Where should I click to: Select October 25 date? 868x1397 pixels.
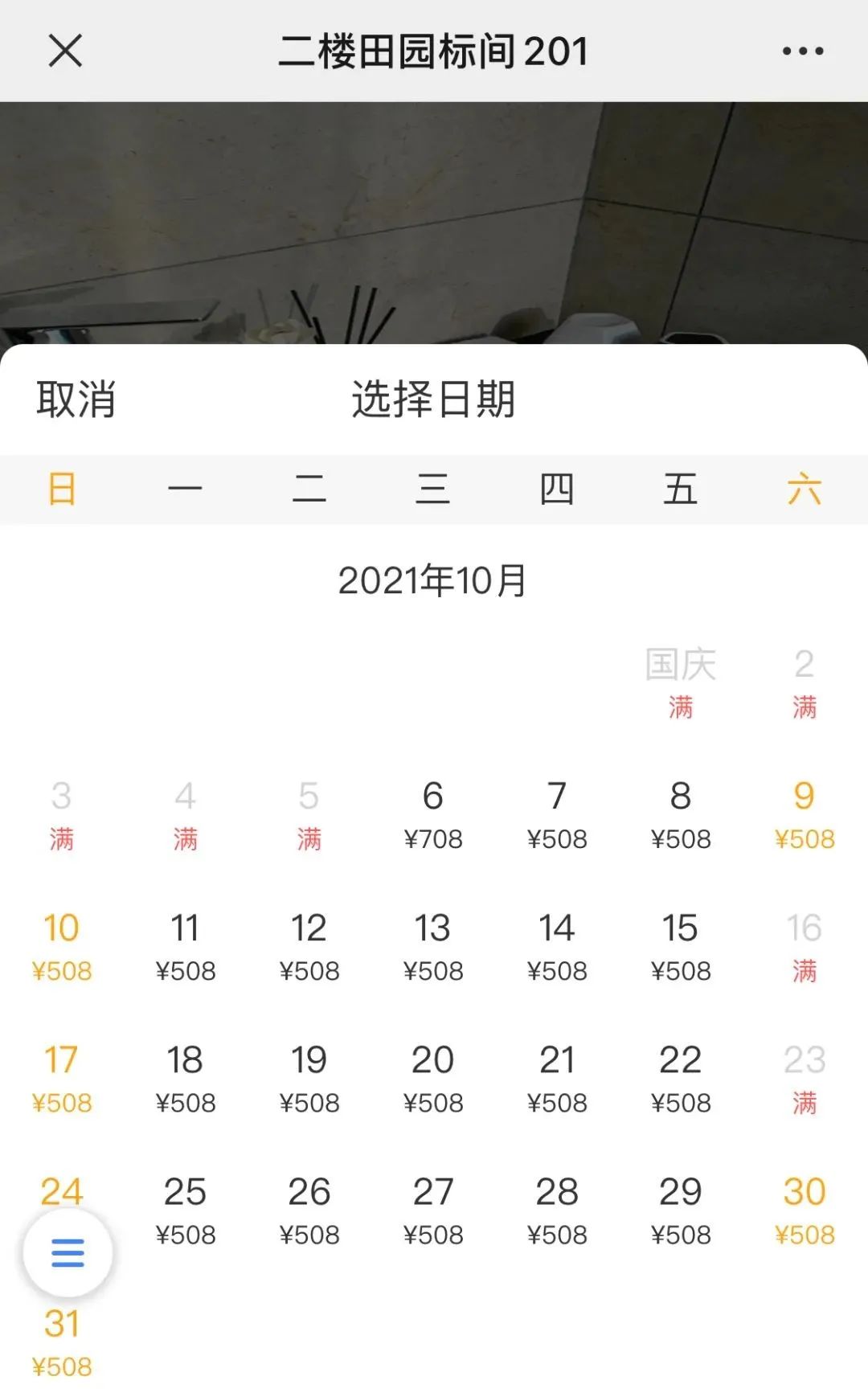coord(185,1210)
